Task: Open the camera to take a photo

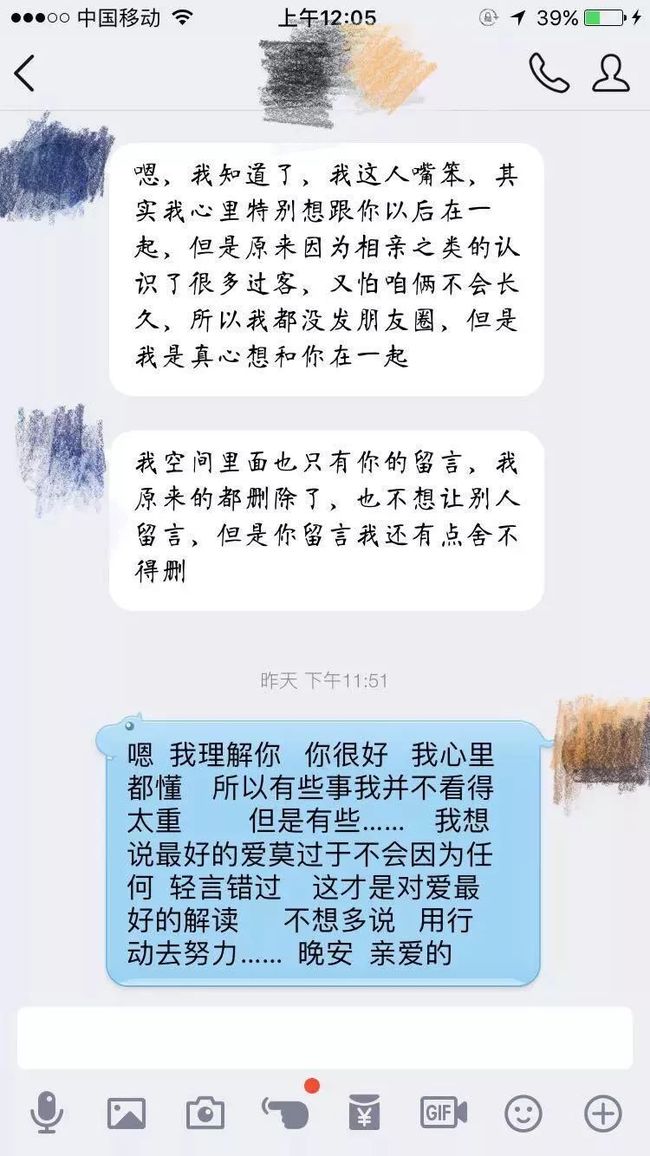Action: click(x=205, y=1113)
